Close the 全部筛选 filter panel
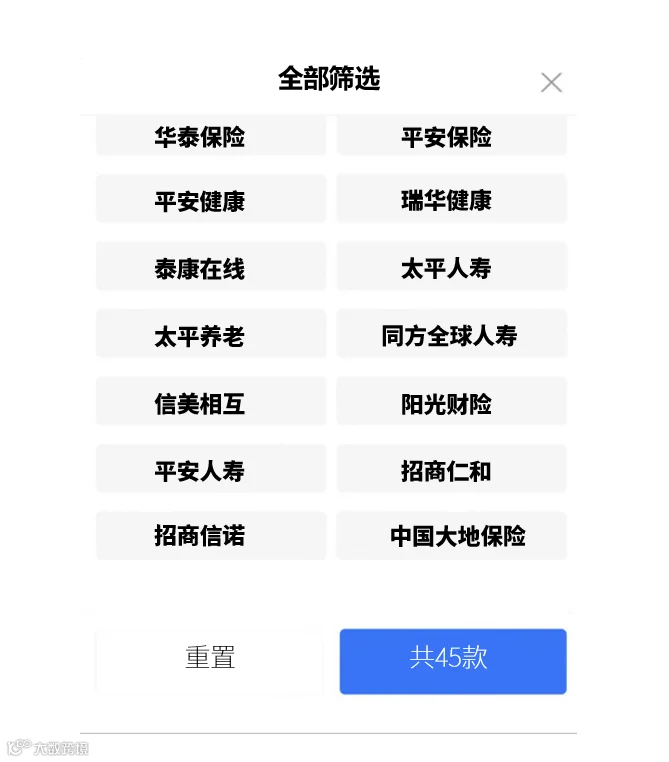 [x=551, y=82]
